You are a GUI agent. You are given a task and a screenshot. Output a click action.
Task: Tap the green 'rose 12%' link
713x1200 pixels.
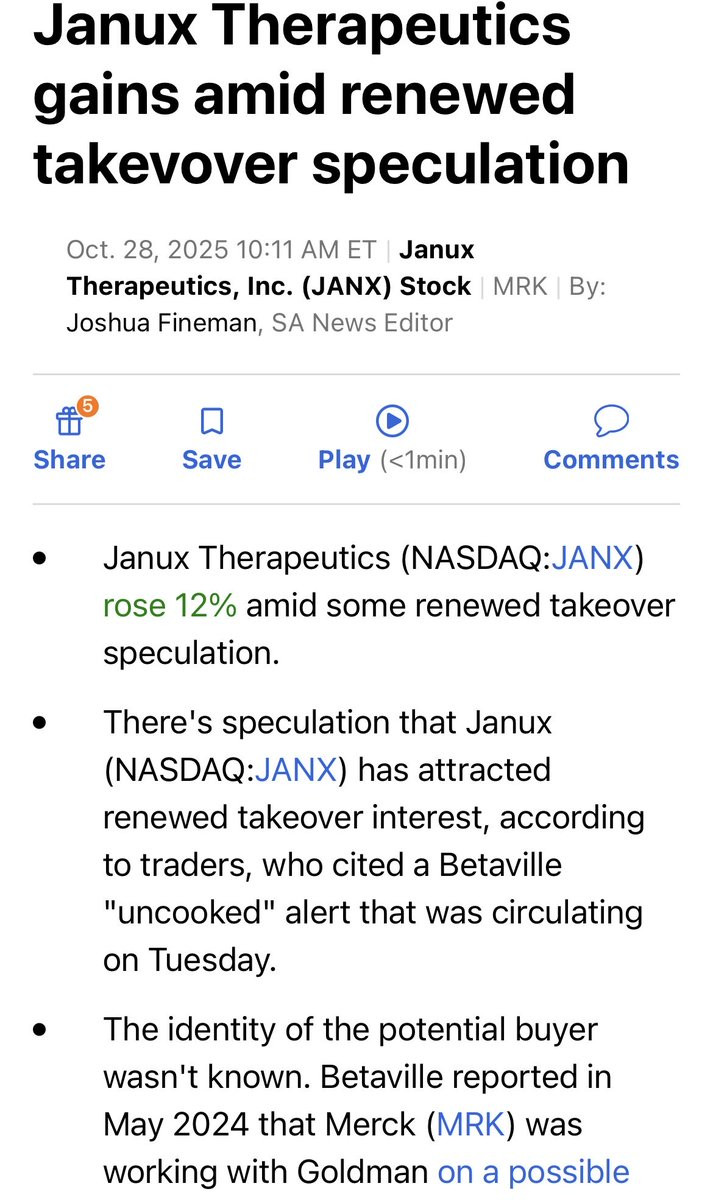pyautogui.click(x=169, y=605)
